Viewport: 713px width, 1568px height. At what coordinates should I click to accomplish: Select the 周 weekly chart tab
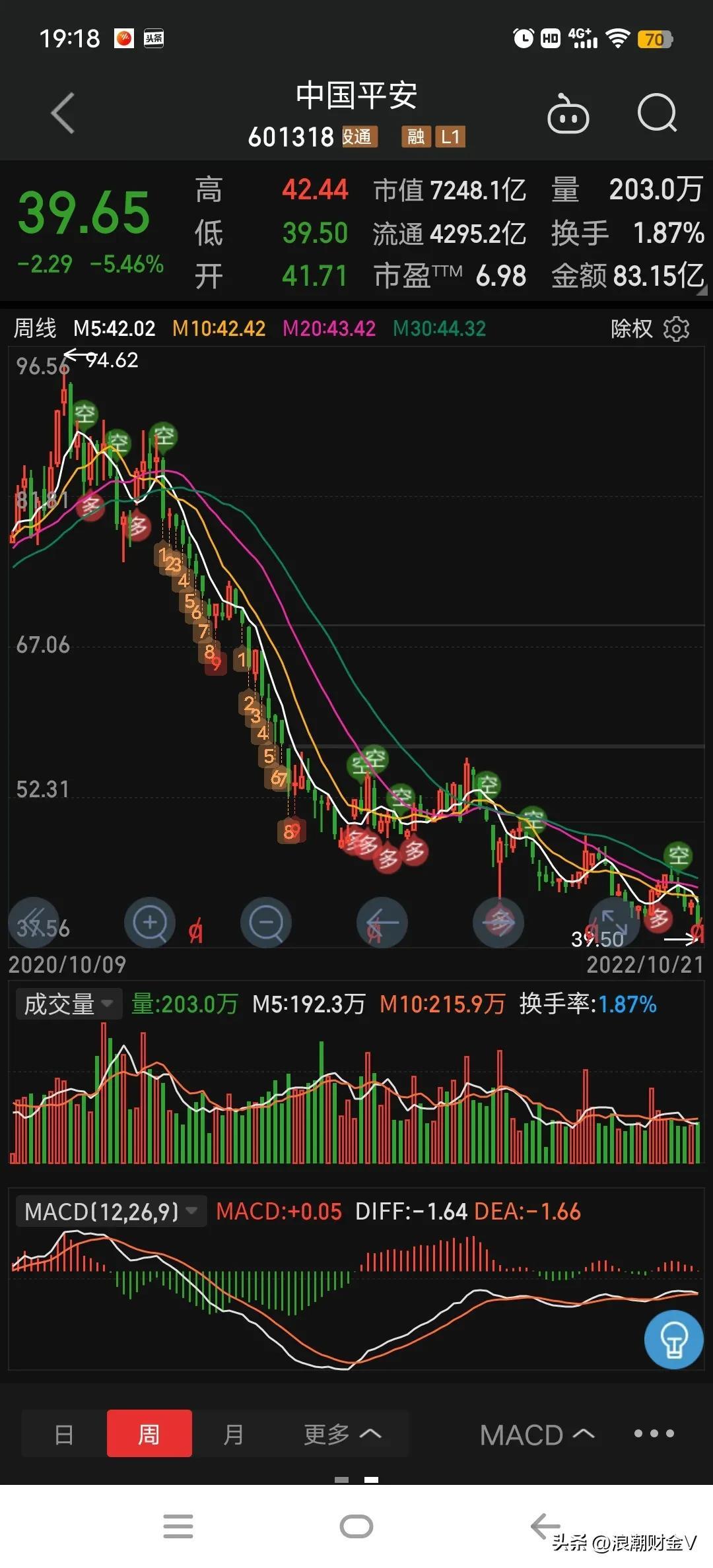click(x=149, y=1434)
